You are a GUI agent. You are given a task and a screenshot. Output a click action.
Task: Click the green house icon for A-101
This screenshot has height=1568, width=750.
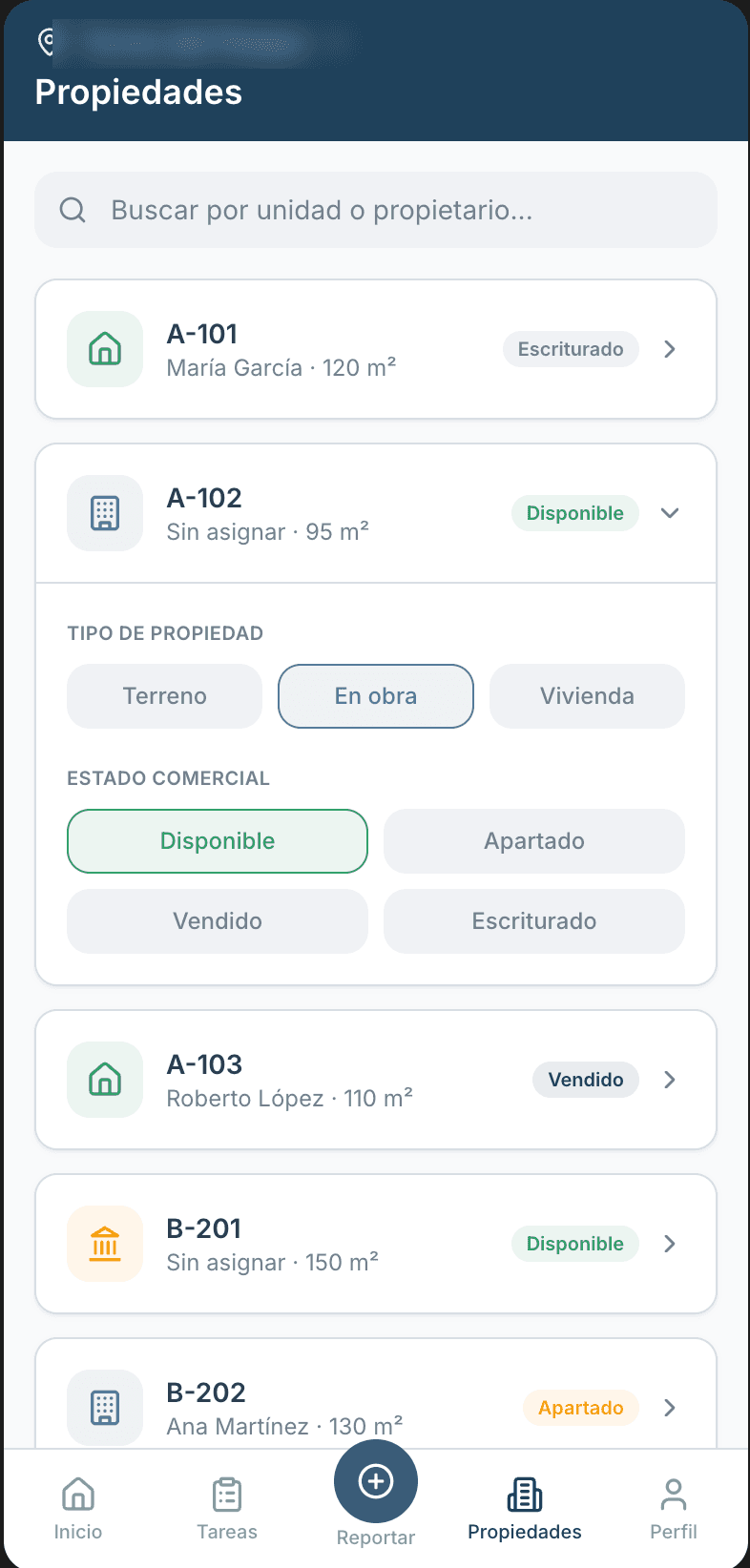(x=104, y=348)
